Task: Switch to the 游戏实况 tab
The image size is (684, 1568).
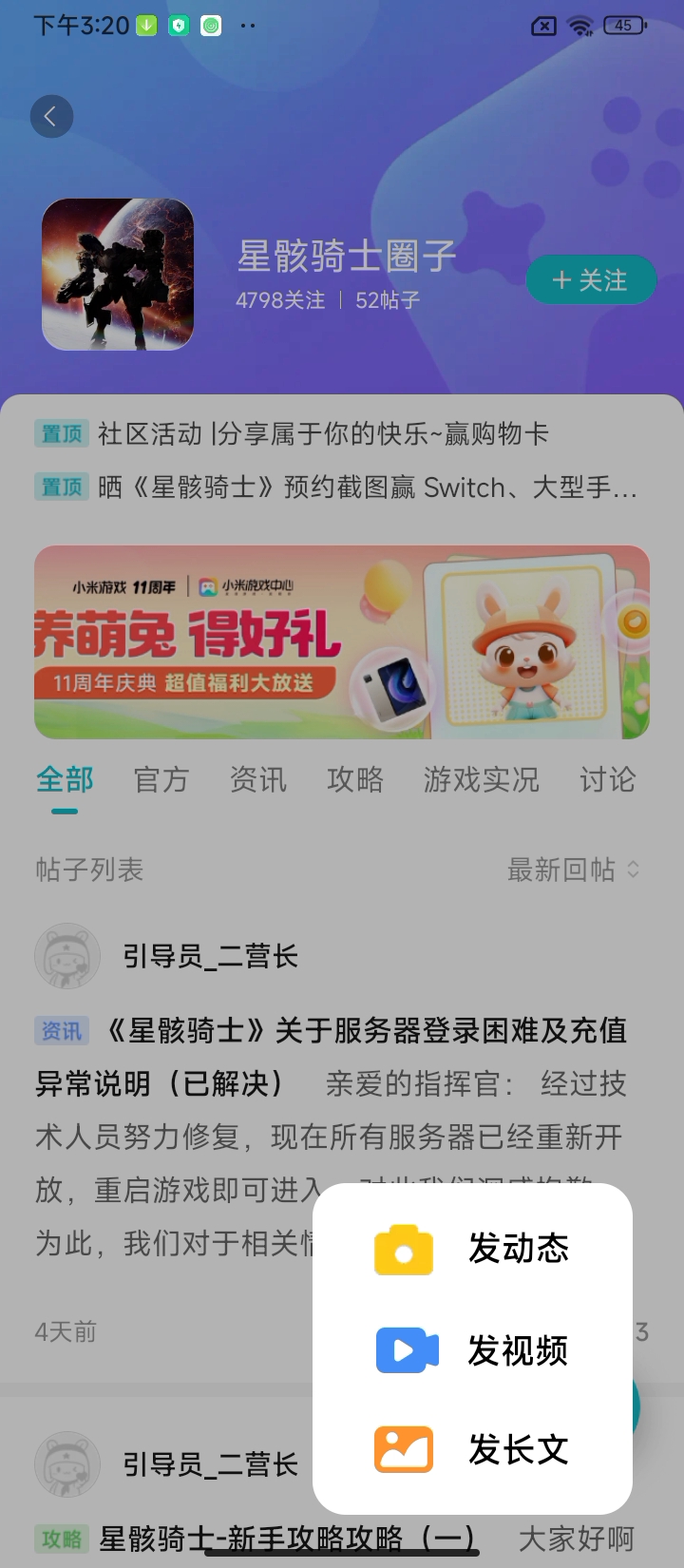Action: (x=482, y=780)
